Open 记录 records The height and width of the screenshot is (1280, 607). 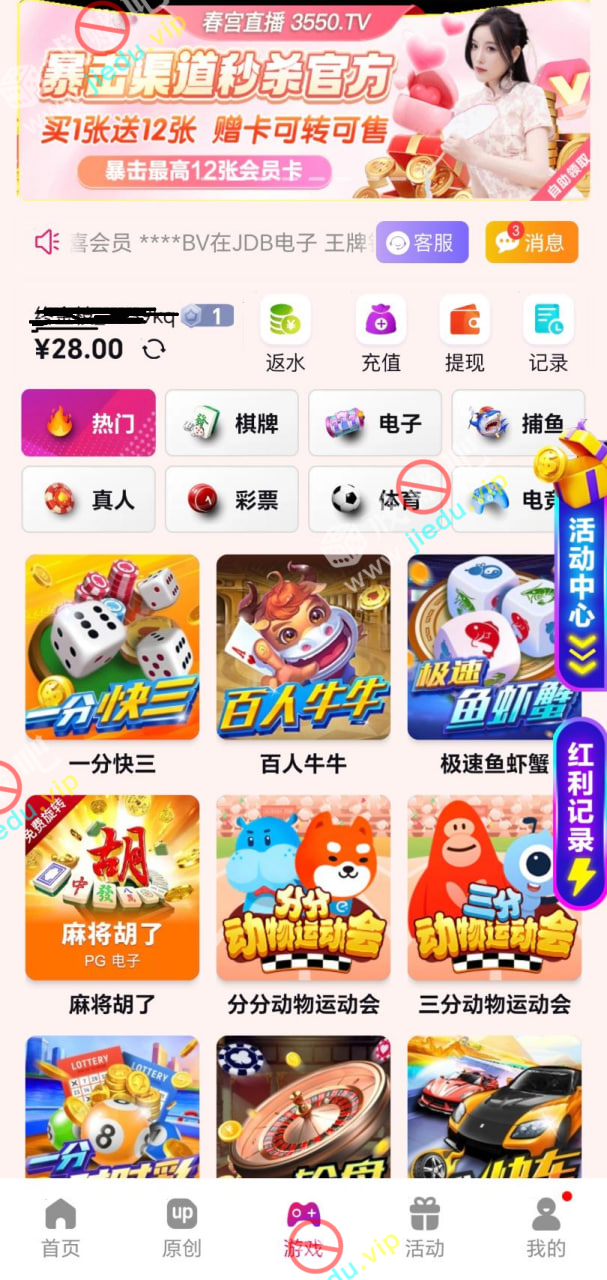pos(548,334)
